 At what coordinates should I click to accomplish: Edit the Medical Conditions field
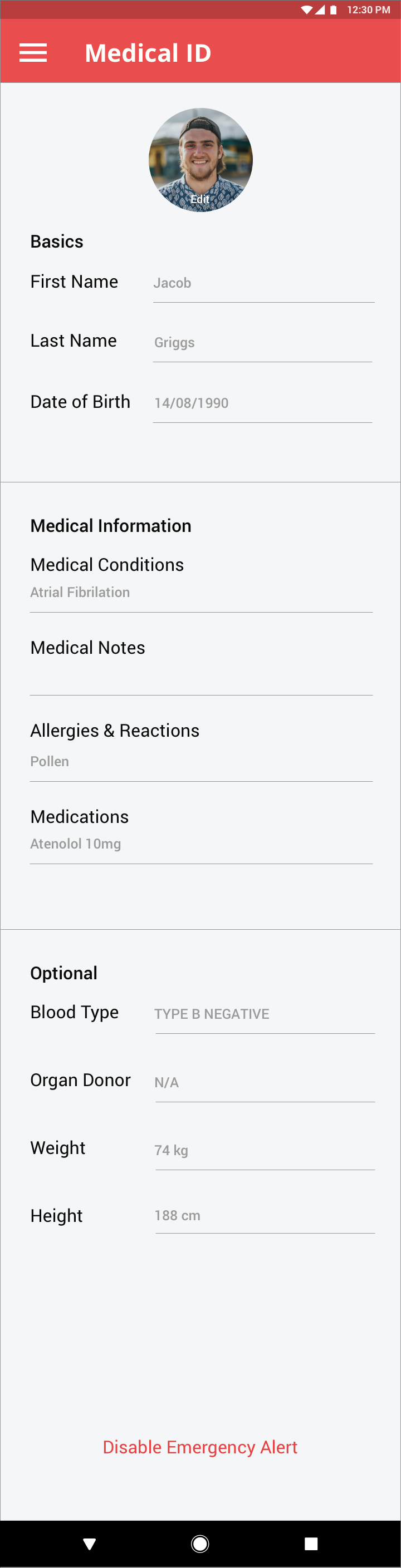tap(201, 583)
